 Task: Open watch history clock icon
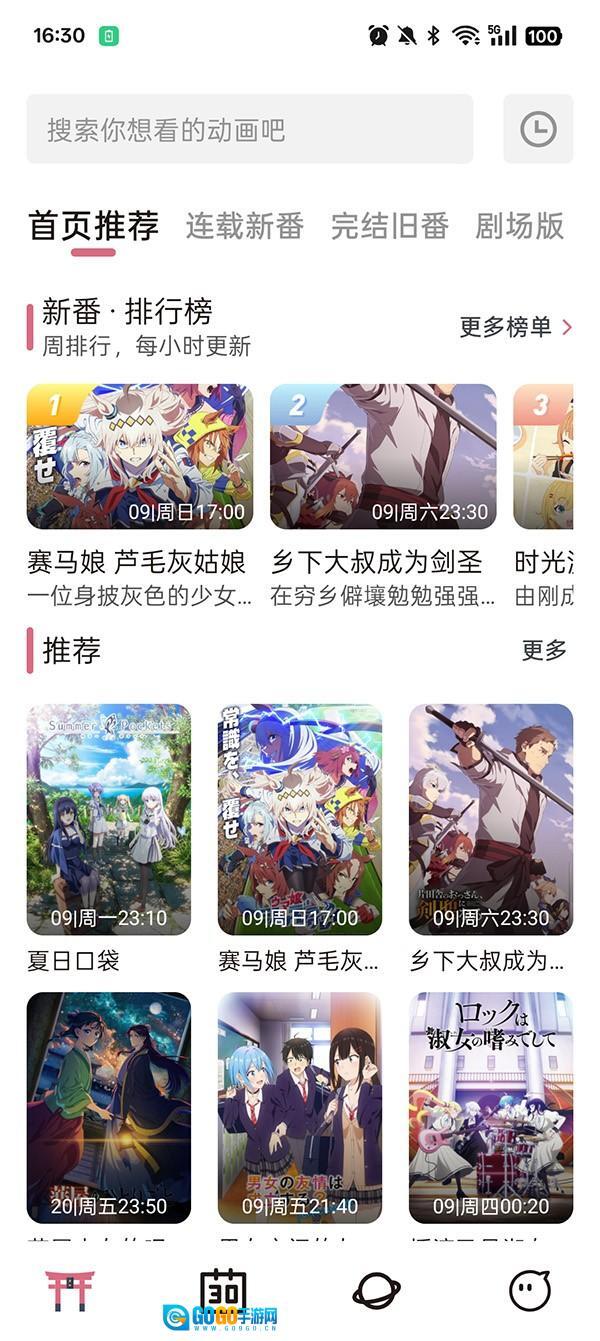[x=538, y=129]
